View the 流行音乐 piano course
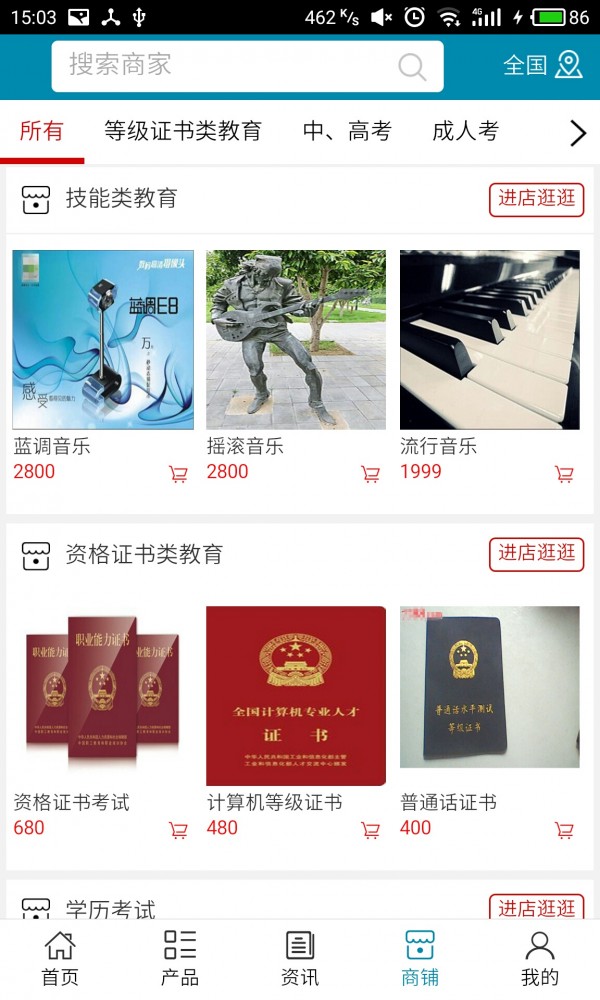The height and width of the screenshot is (1000, 600). pos(489,340)
